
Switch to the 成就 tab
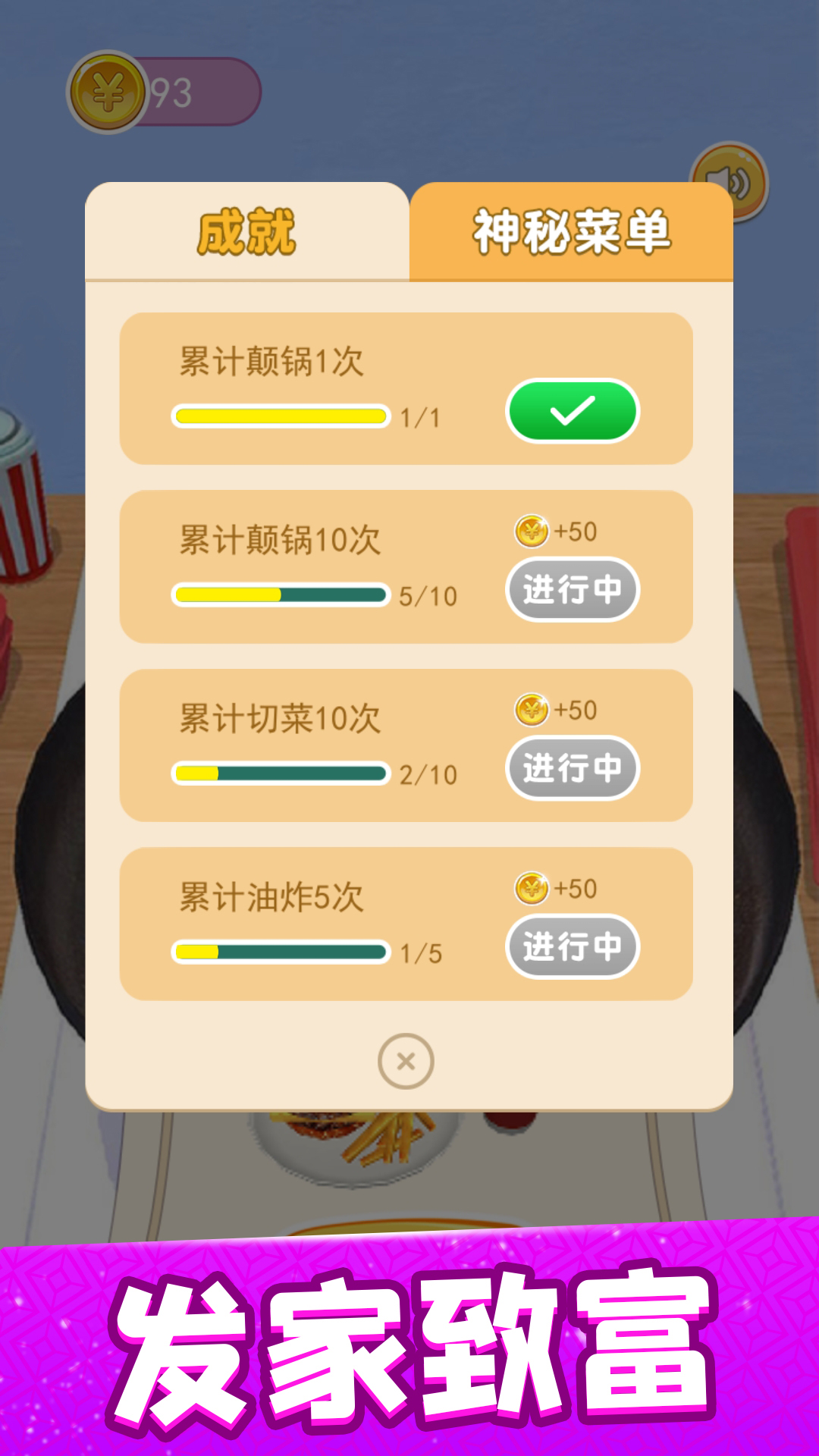(246, 232)
